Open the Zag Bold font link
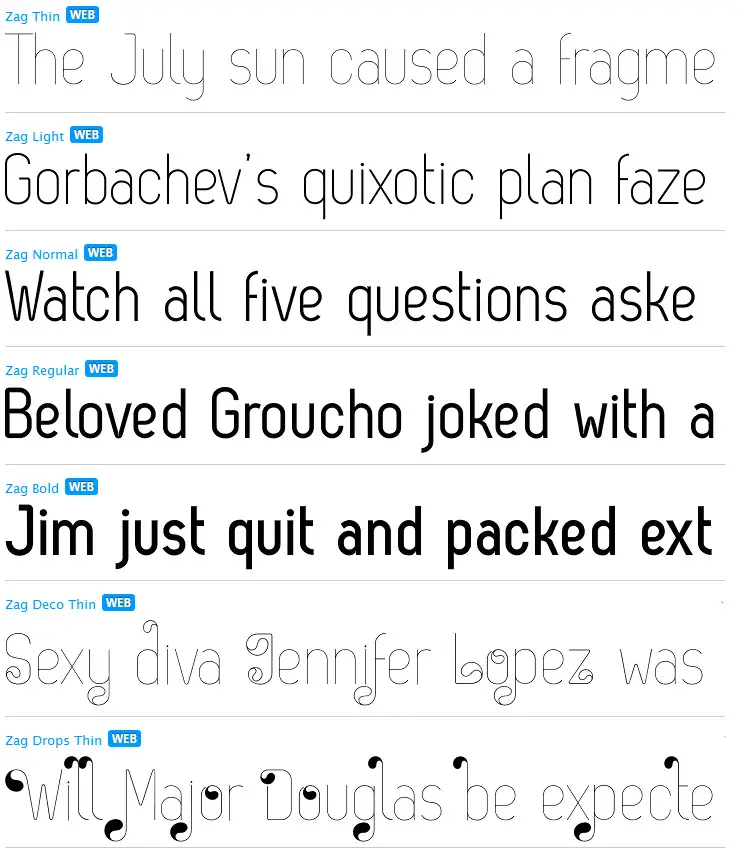 coord(32,488)
